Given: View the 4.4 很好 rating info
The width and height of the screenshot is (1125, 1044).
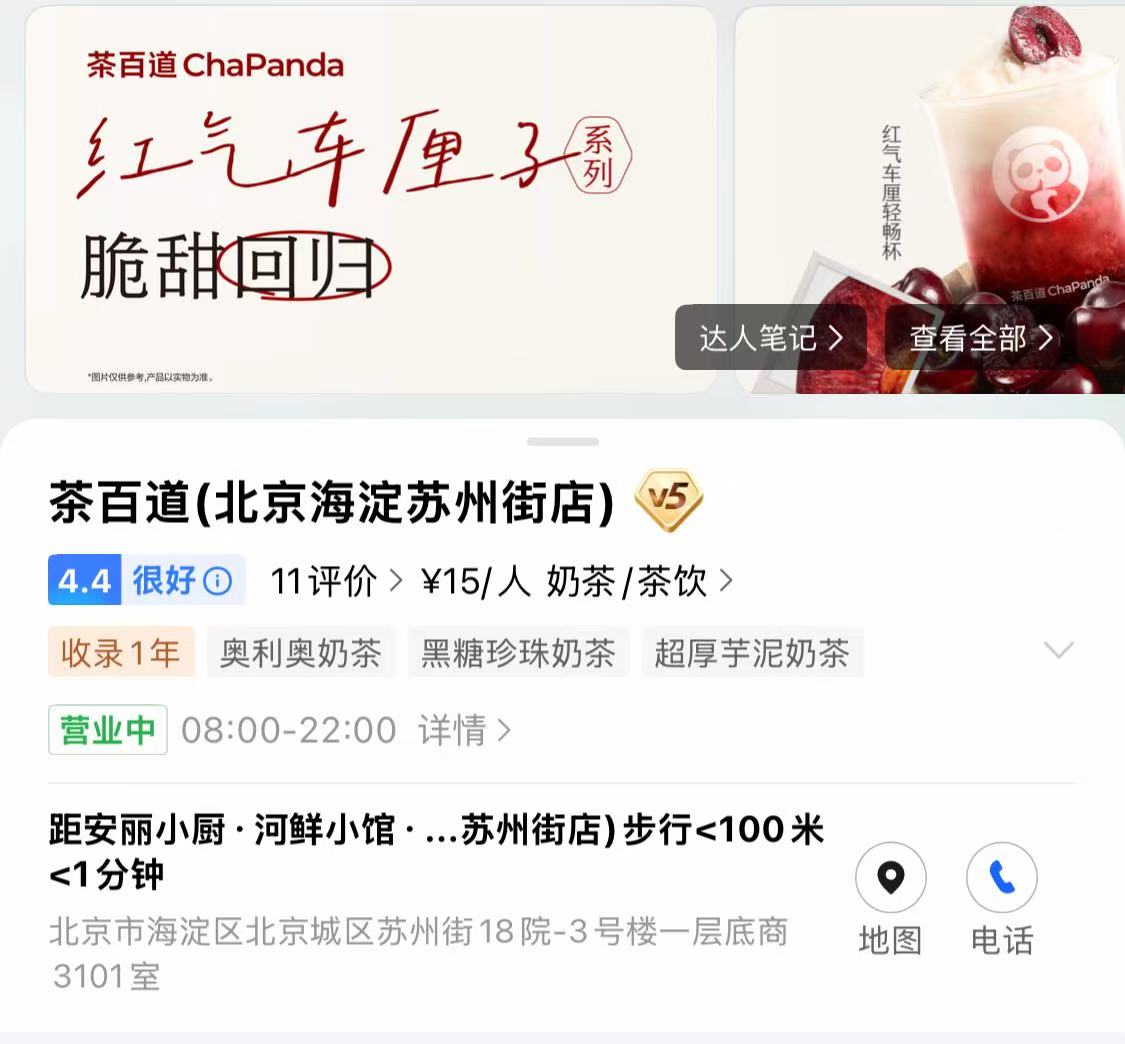Looking at the screenshot, I should pos(146,580).
